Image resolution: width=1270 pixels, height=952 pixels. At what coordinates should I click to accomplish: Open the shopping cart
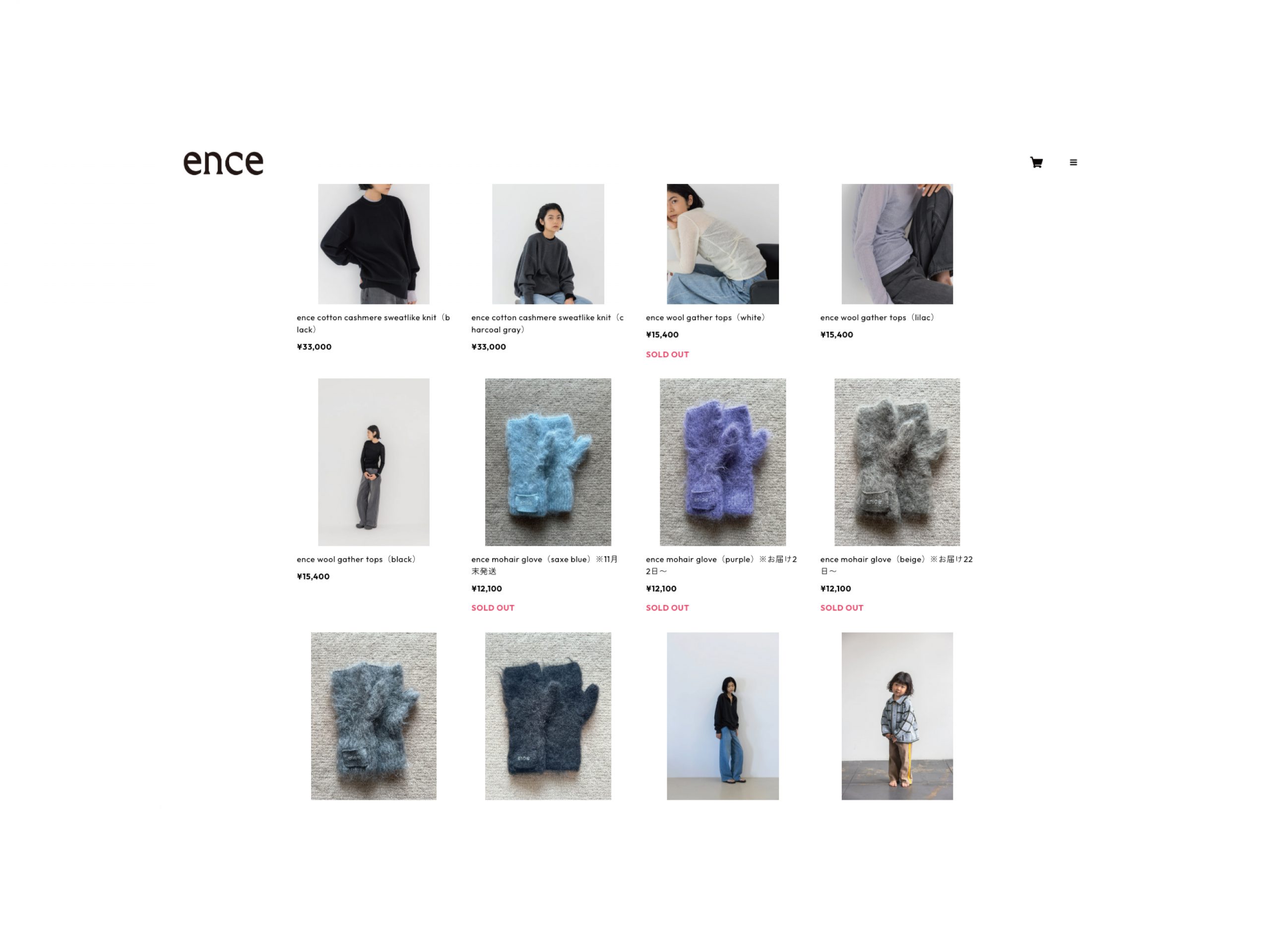coord(1036,163)
